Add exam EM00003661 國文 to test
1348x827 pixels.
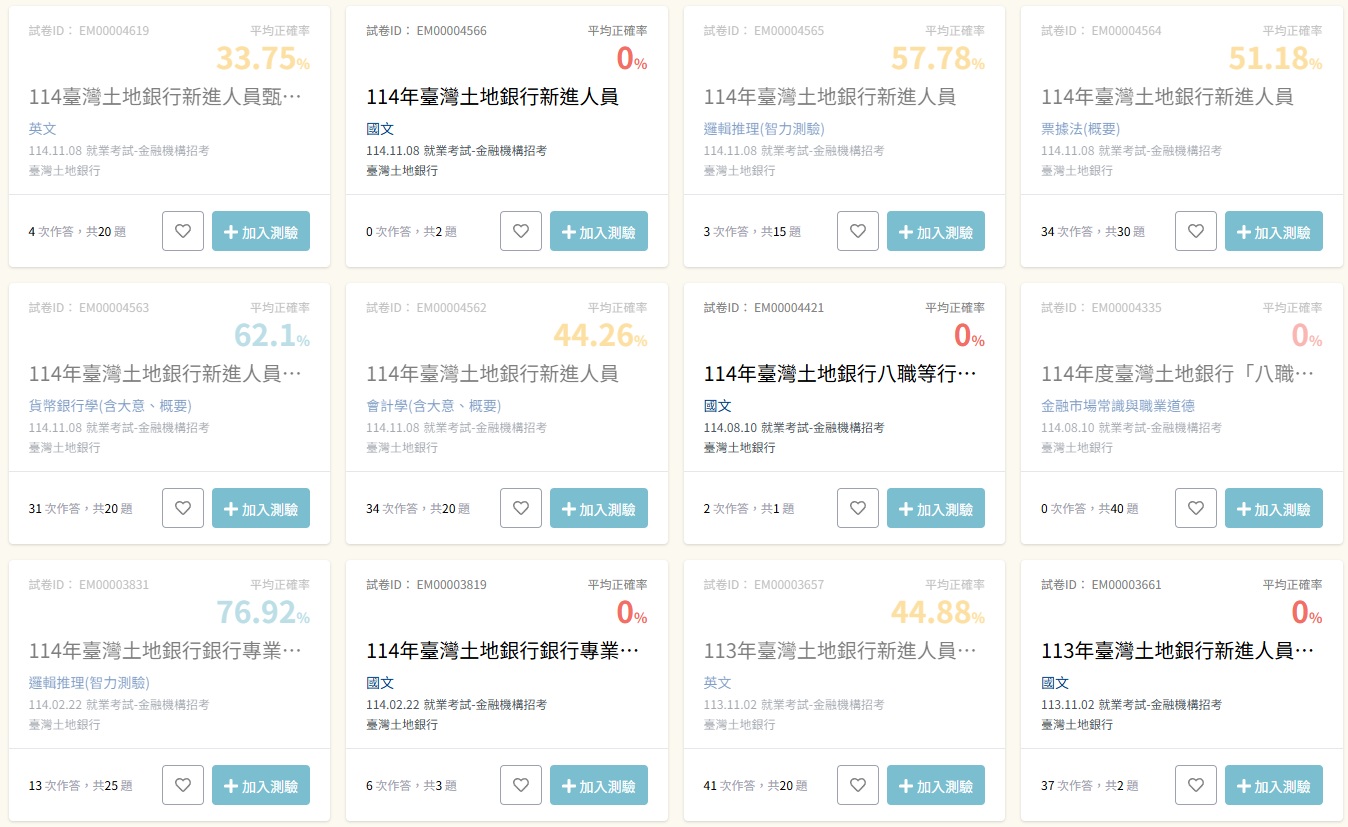point(1273,785)
